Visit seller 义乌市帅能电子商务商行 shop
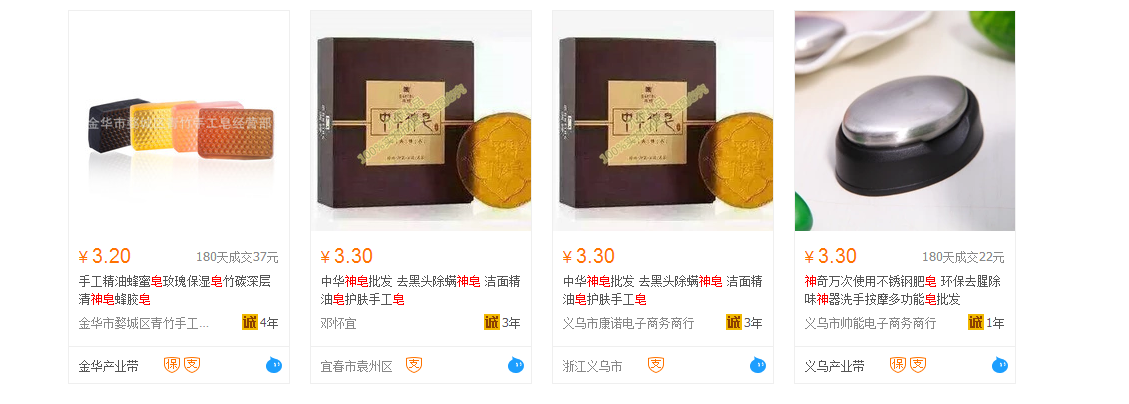 pos(870,323)
